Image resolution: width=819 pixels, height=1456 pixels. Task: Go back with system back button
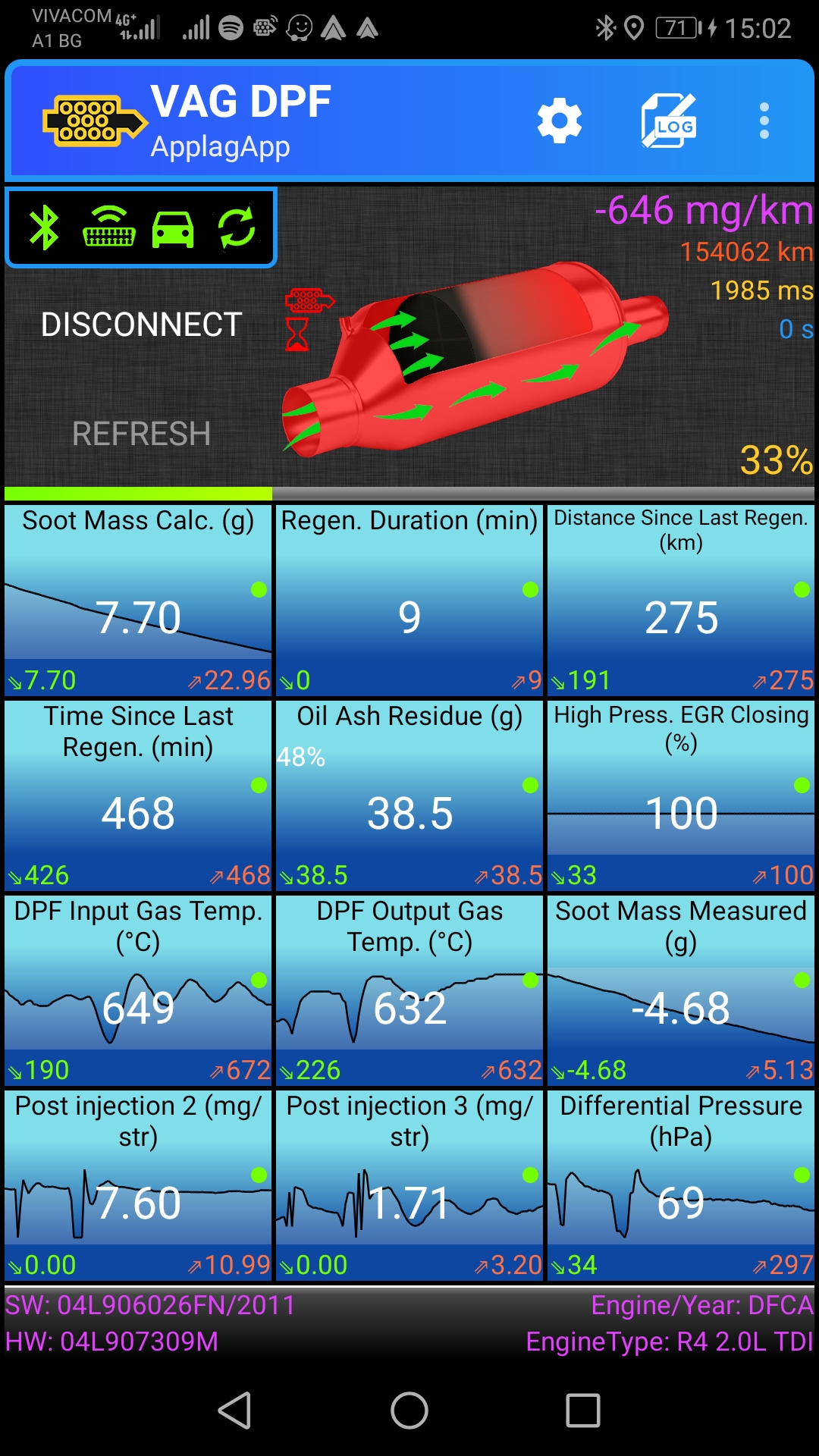pyautogui.click(x=235, y=1410)
